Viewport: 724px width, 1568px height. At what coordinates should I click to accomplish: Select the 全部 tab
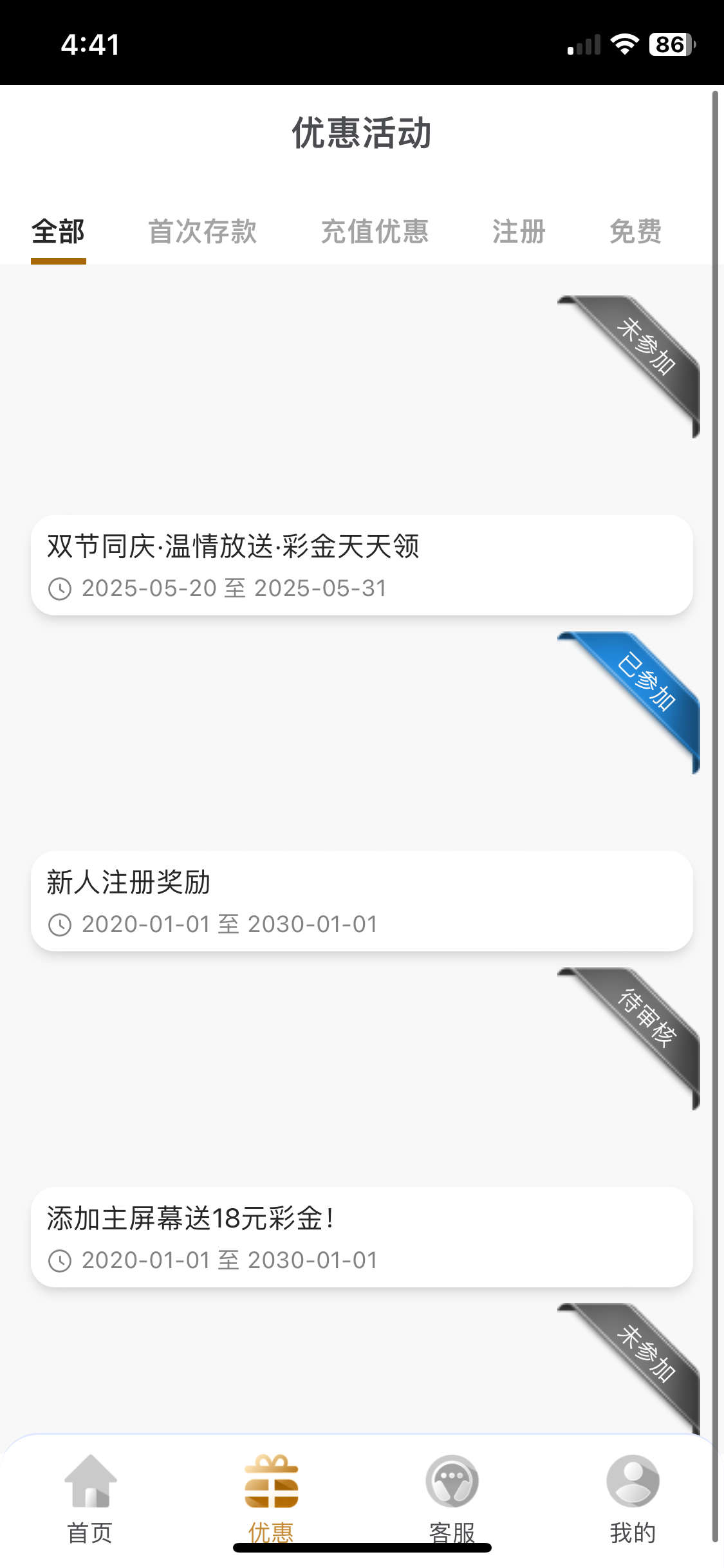(x=58, y=232)
